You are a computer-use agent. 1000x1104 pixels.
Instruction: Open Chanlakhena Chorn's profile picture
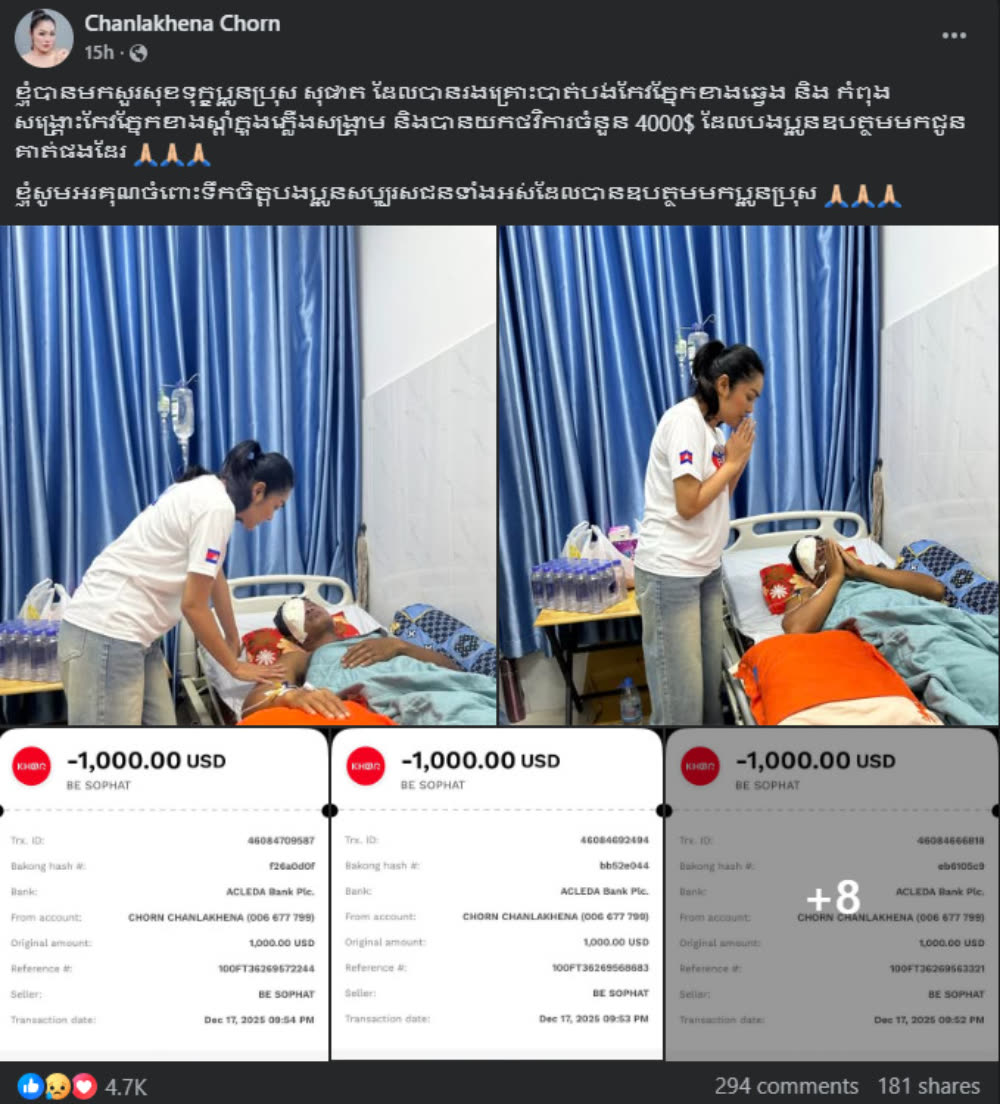pos(44,37)
